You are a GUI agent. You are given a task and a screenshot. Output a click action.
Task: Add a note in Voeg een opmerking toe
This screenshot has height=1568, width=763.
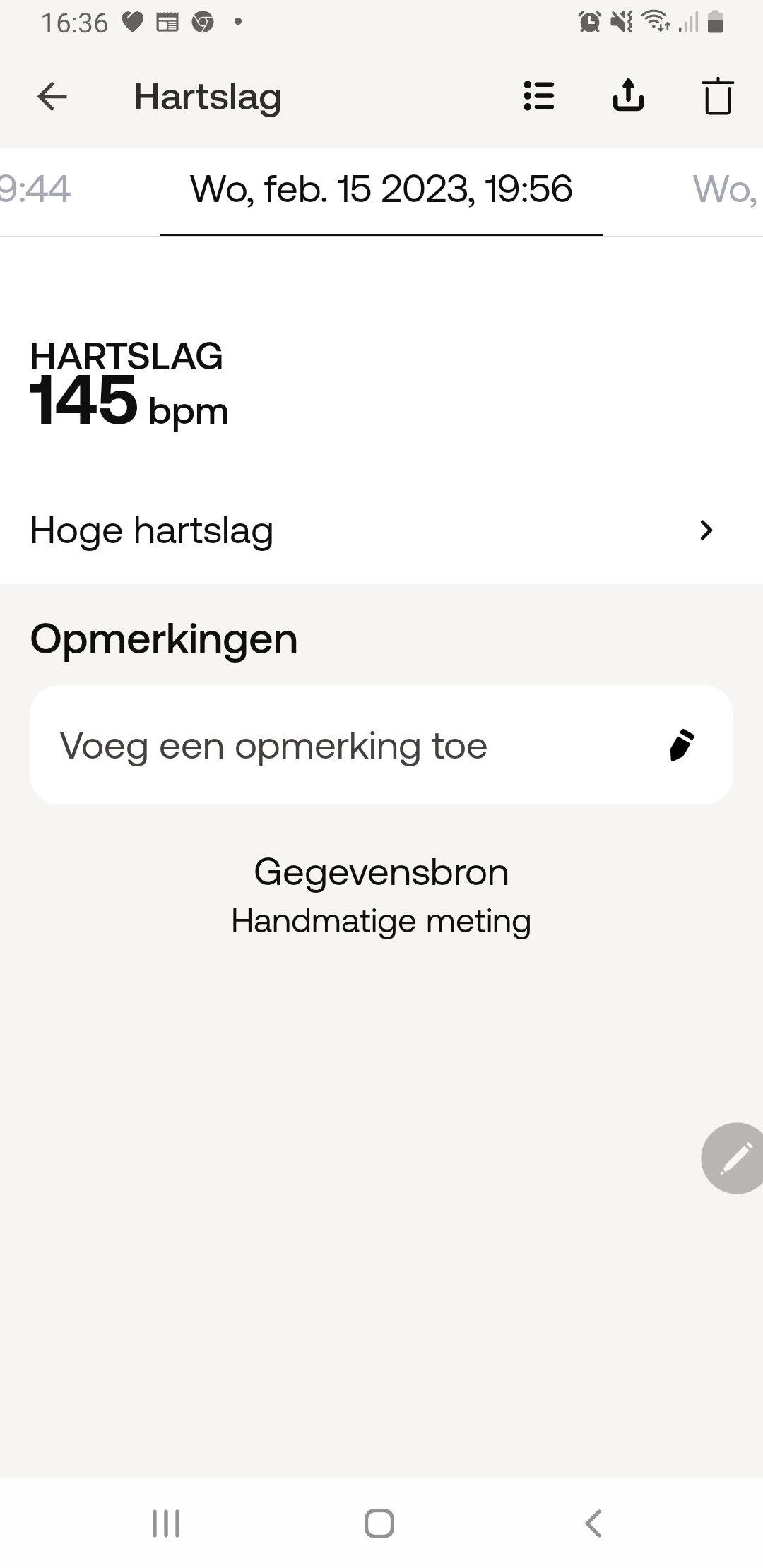point(381,745)
